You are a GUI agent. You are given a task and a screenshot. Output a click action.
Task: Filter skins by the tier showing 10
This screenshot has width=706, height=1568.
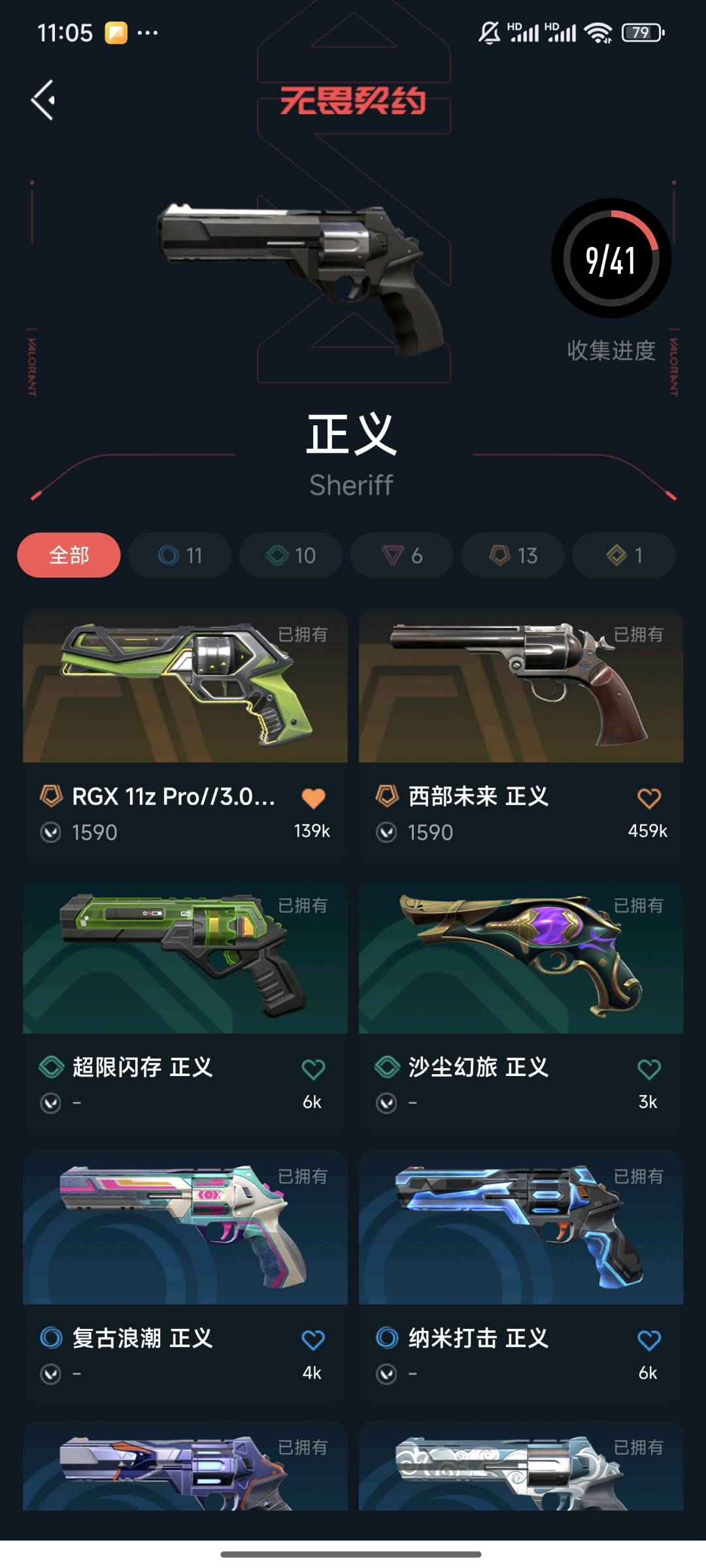291,555
